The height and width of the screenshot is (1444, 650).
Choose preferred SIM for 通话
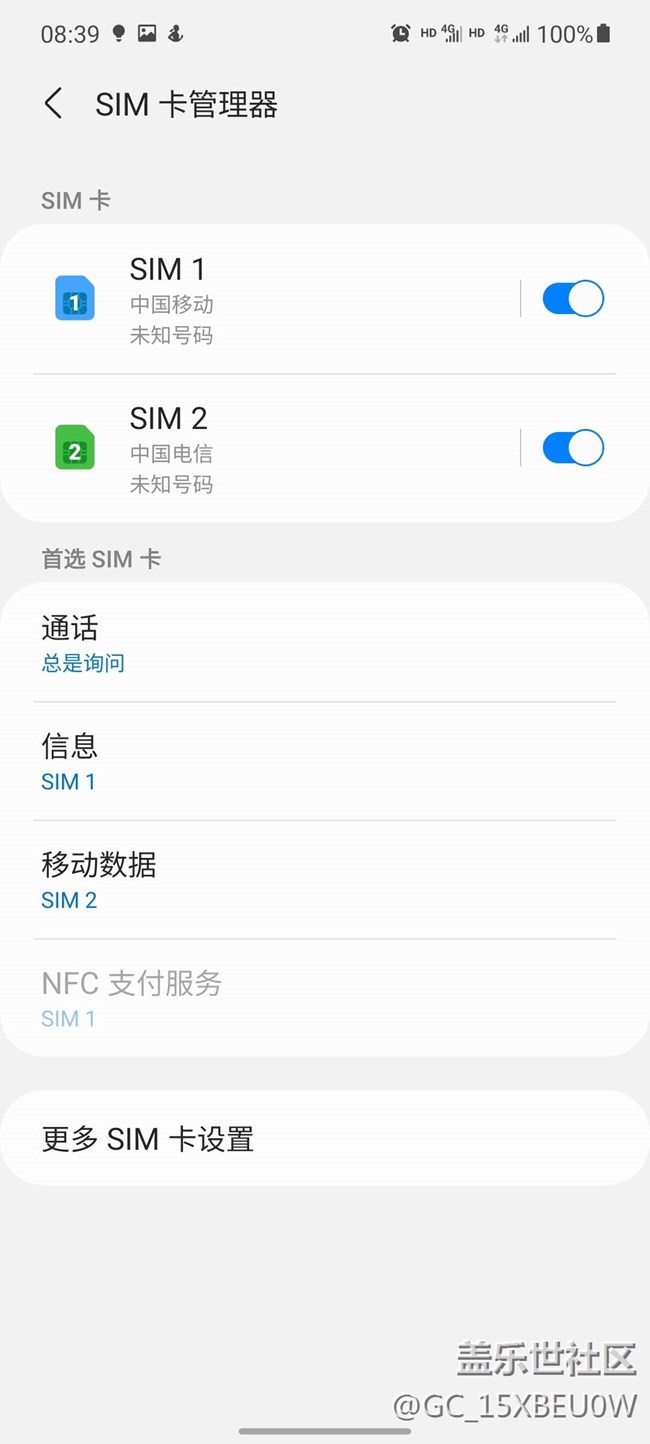(324, 643)
